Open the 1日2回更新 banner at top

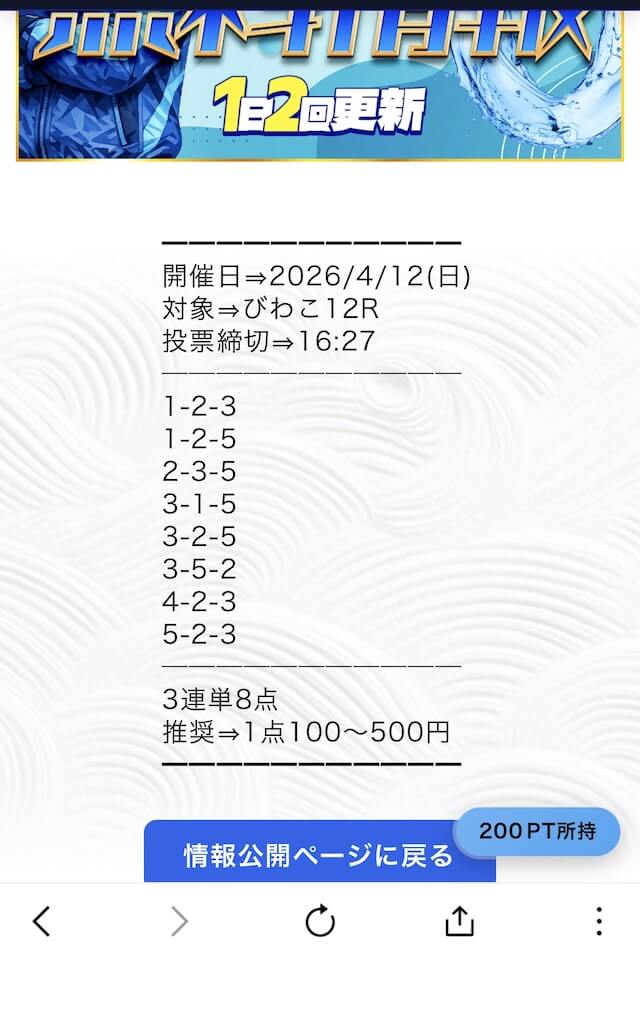320,85
